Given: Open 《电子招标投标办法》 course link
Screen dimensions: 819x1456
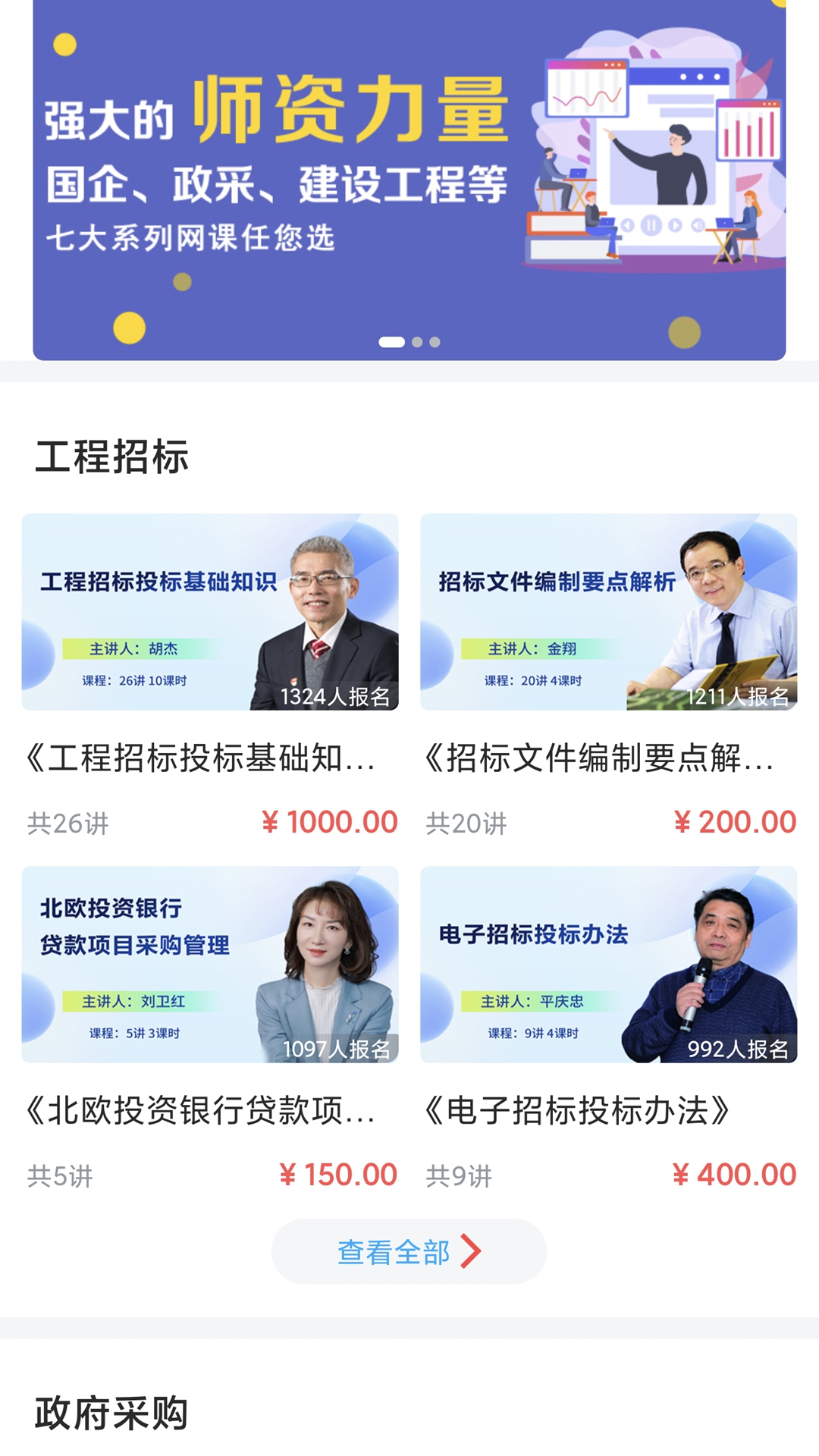Looking at the screenshot, I should point(578,1108).
